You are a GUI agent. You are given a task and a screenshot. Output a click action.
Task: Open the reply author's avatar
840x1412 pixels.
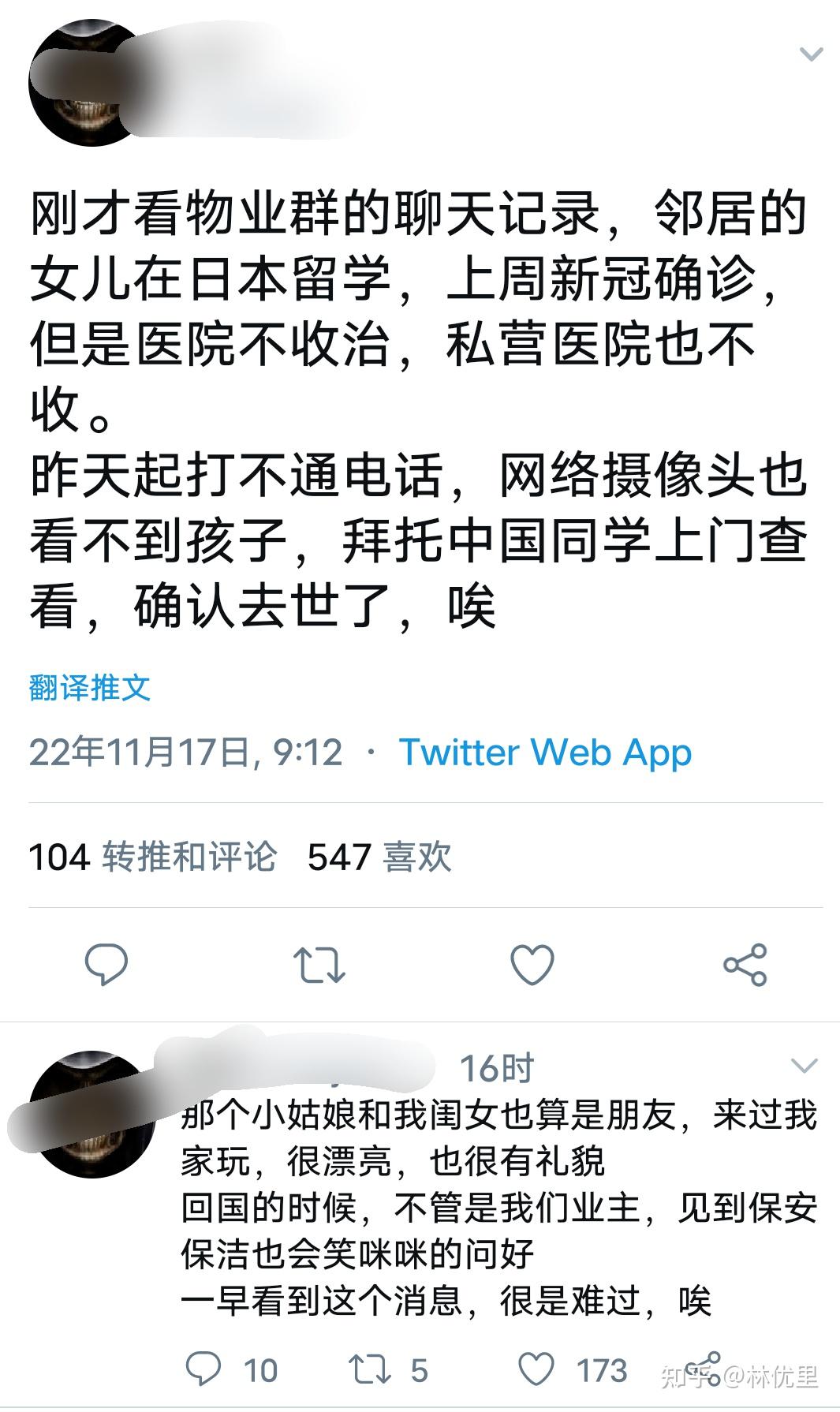tap(91, 1114)
